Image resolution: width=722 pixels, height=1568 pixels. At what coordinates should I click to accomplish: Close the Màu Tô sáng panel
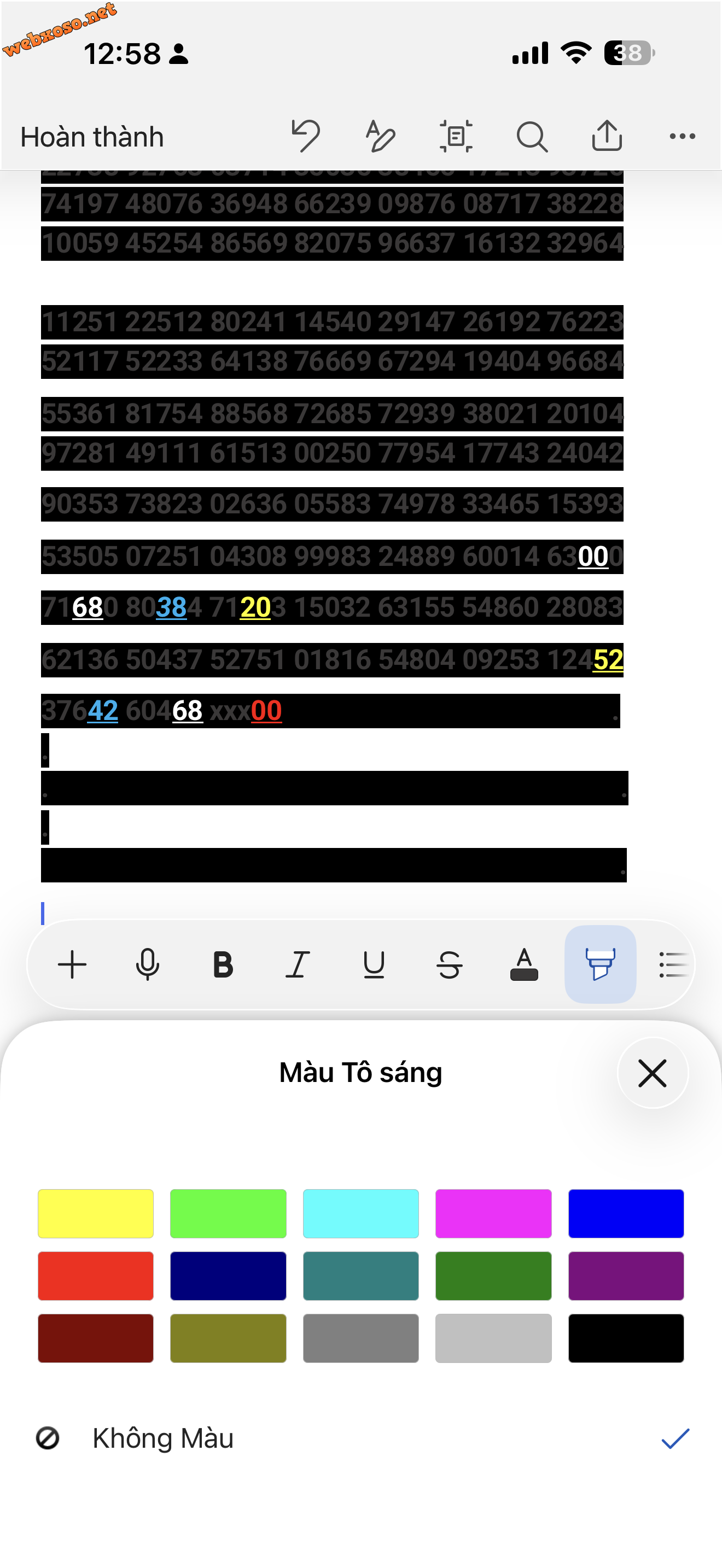click(653, 1073)
